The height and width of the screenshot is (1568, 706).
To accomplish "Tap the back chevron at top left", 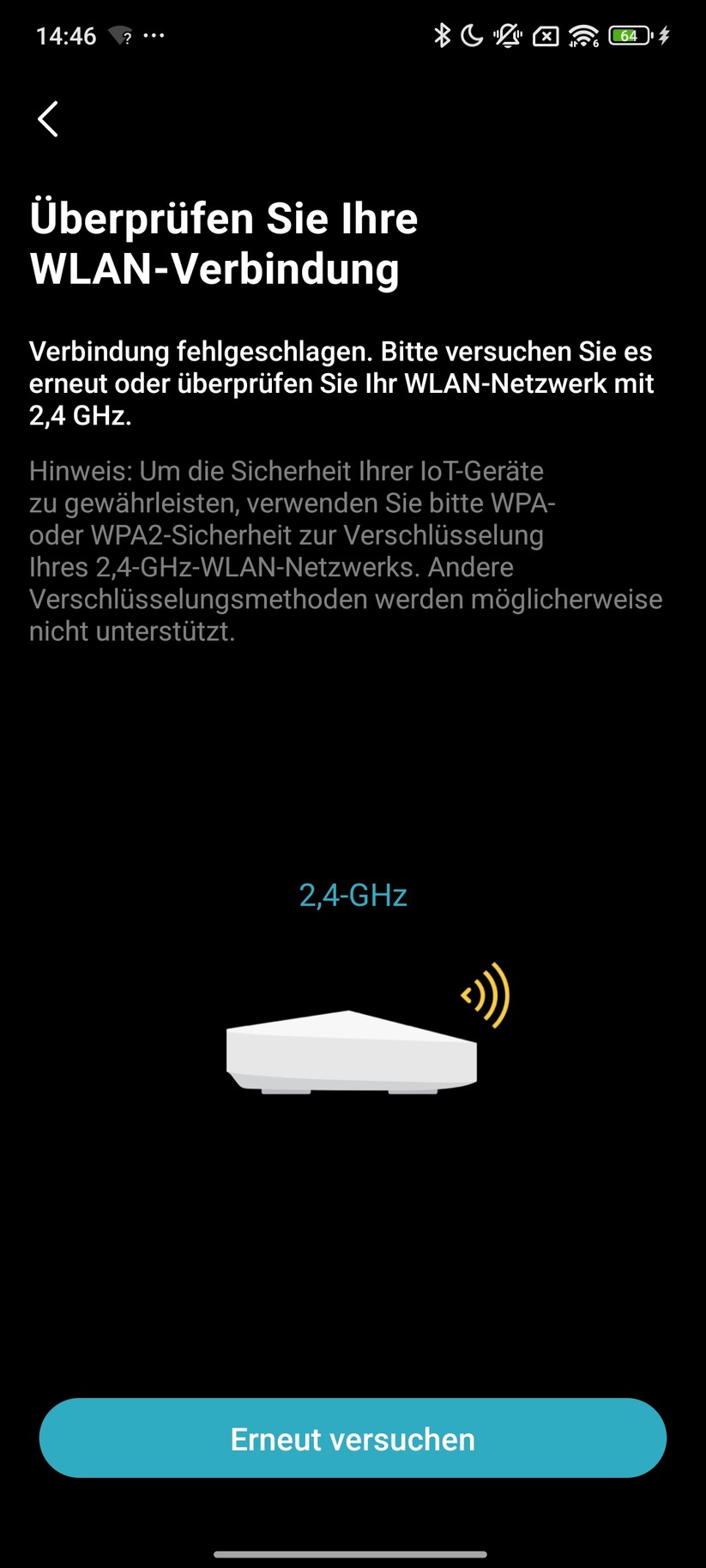I will coord(48,119).
